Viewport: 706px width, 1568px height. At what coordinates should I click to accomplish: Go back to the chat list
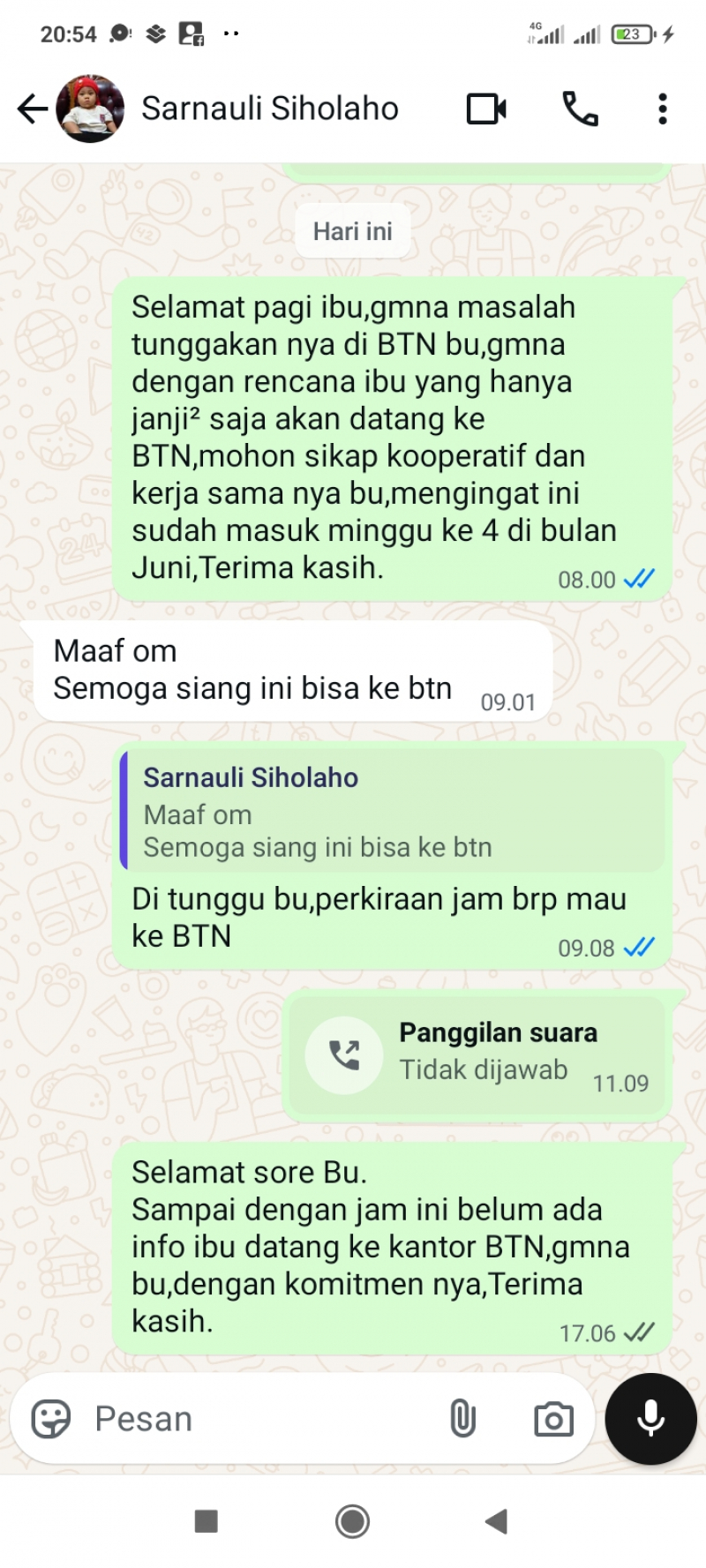point(33,109)
